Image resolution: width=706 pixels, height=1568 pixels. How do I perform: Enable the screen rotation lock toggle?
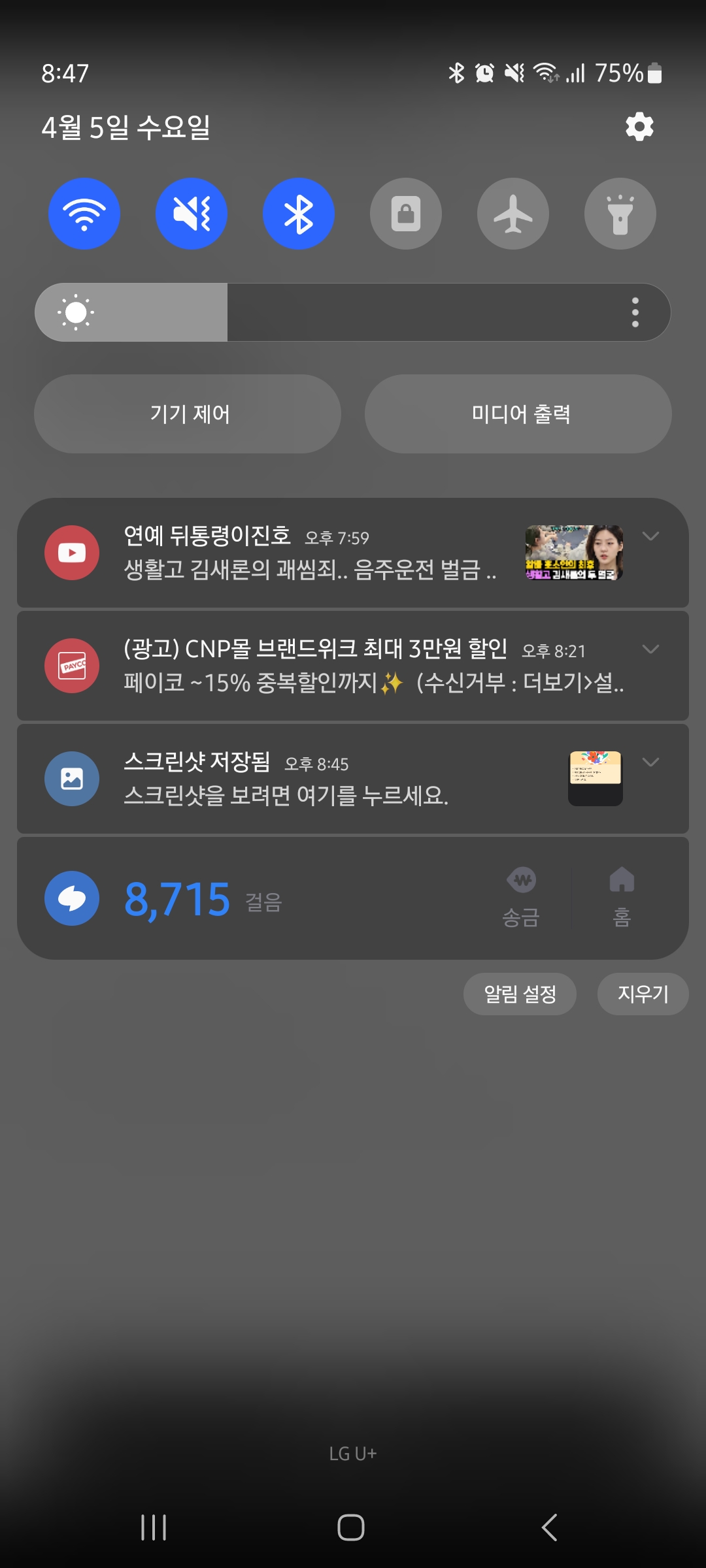click(406, 214)
